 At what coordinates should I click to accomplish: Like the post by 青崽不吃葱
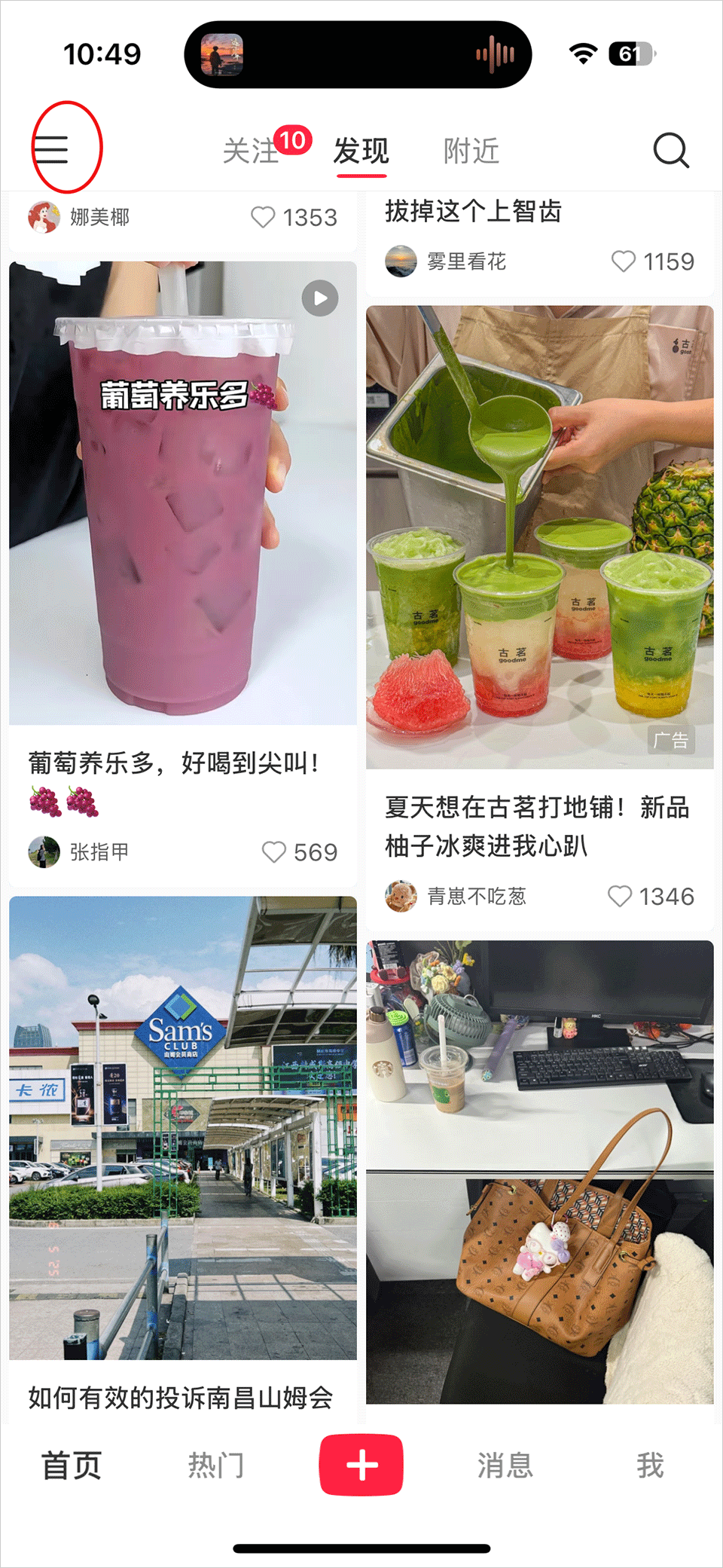click(x=620, y=897)
